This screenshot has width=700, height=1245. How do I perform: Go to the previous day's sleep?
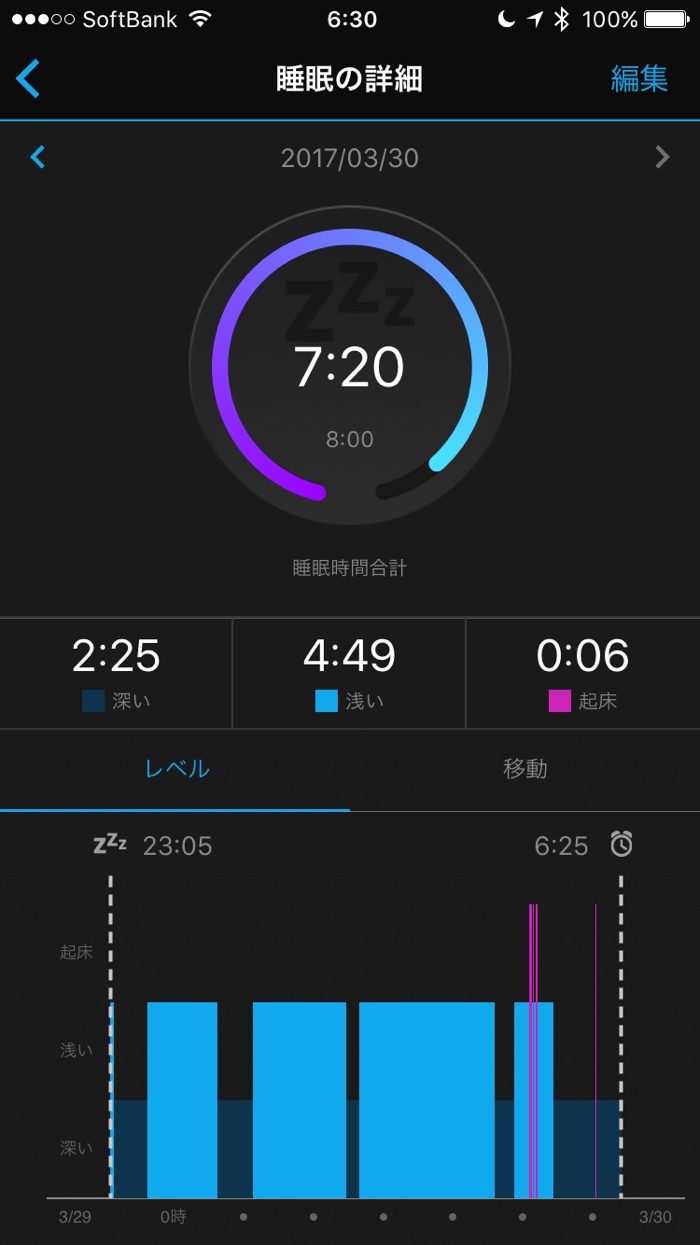click(x=38, y=157)
